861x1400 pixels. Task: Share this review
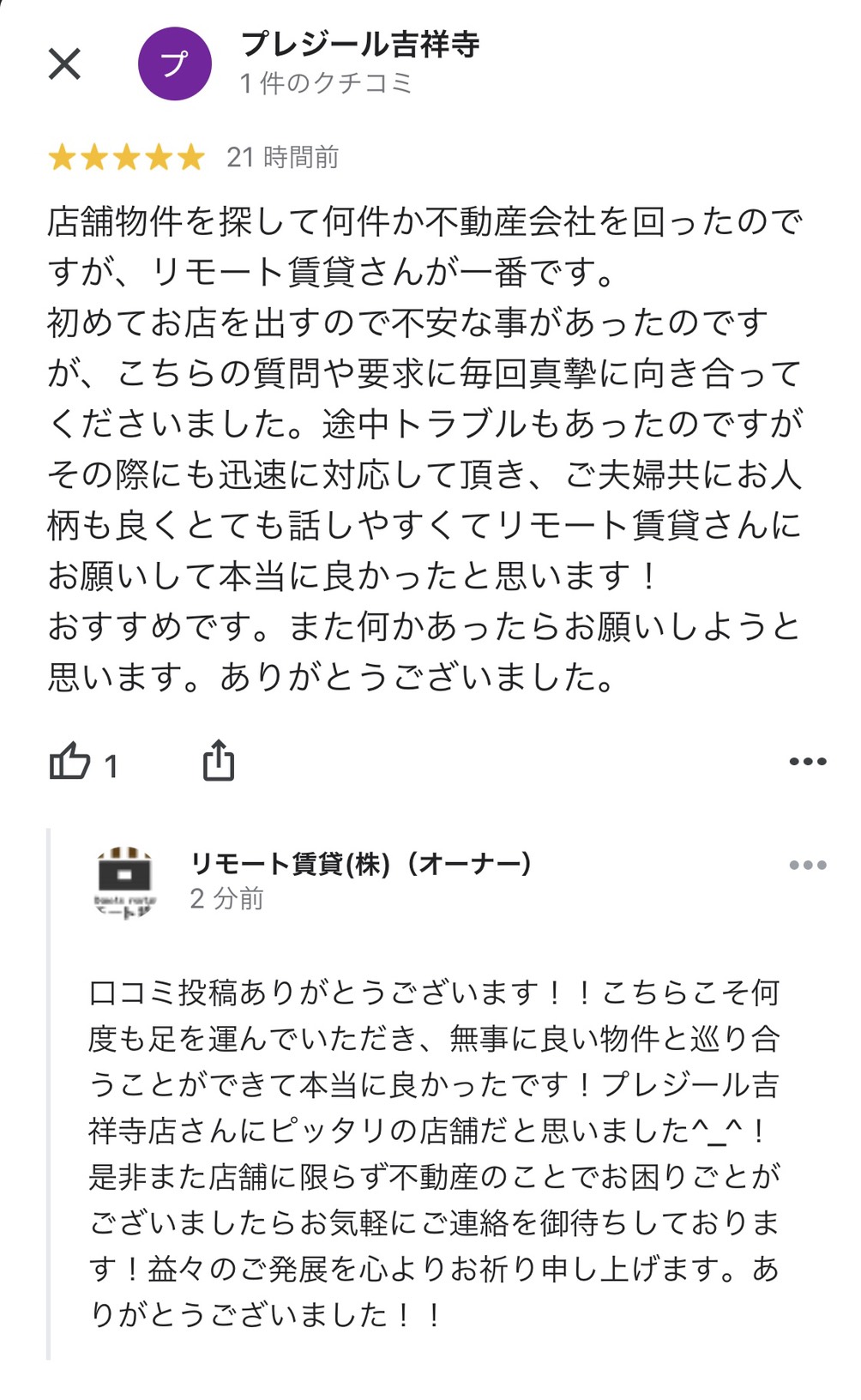pos(219,760)
